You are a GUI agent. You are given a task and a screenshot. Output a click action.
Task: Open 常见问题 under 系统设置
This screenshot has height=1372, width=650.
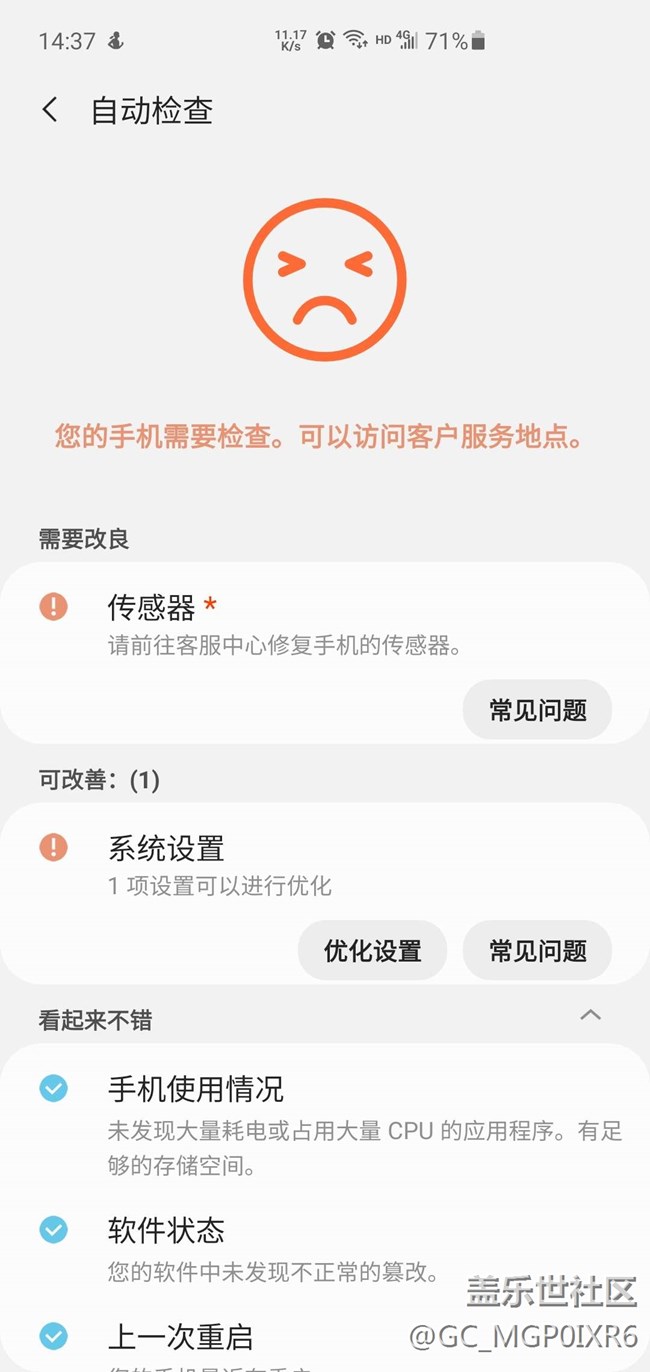click(537, 950)
